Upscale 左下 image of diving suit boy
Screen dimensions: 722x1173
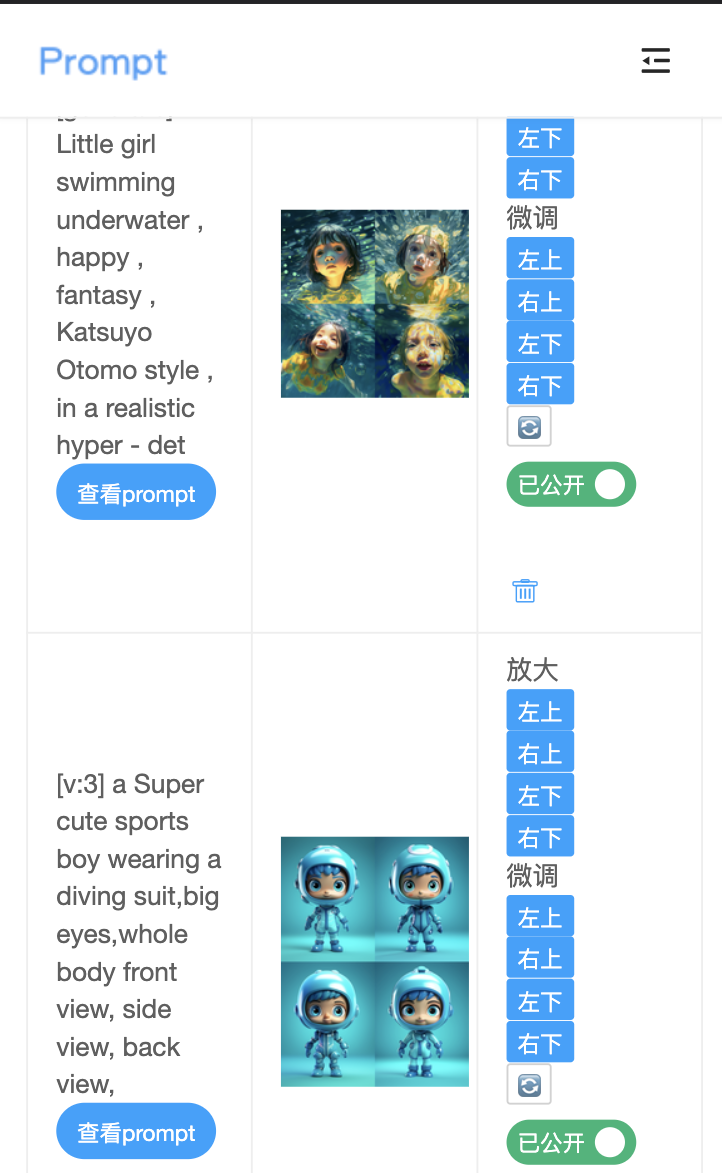coord(540,795)
